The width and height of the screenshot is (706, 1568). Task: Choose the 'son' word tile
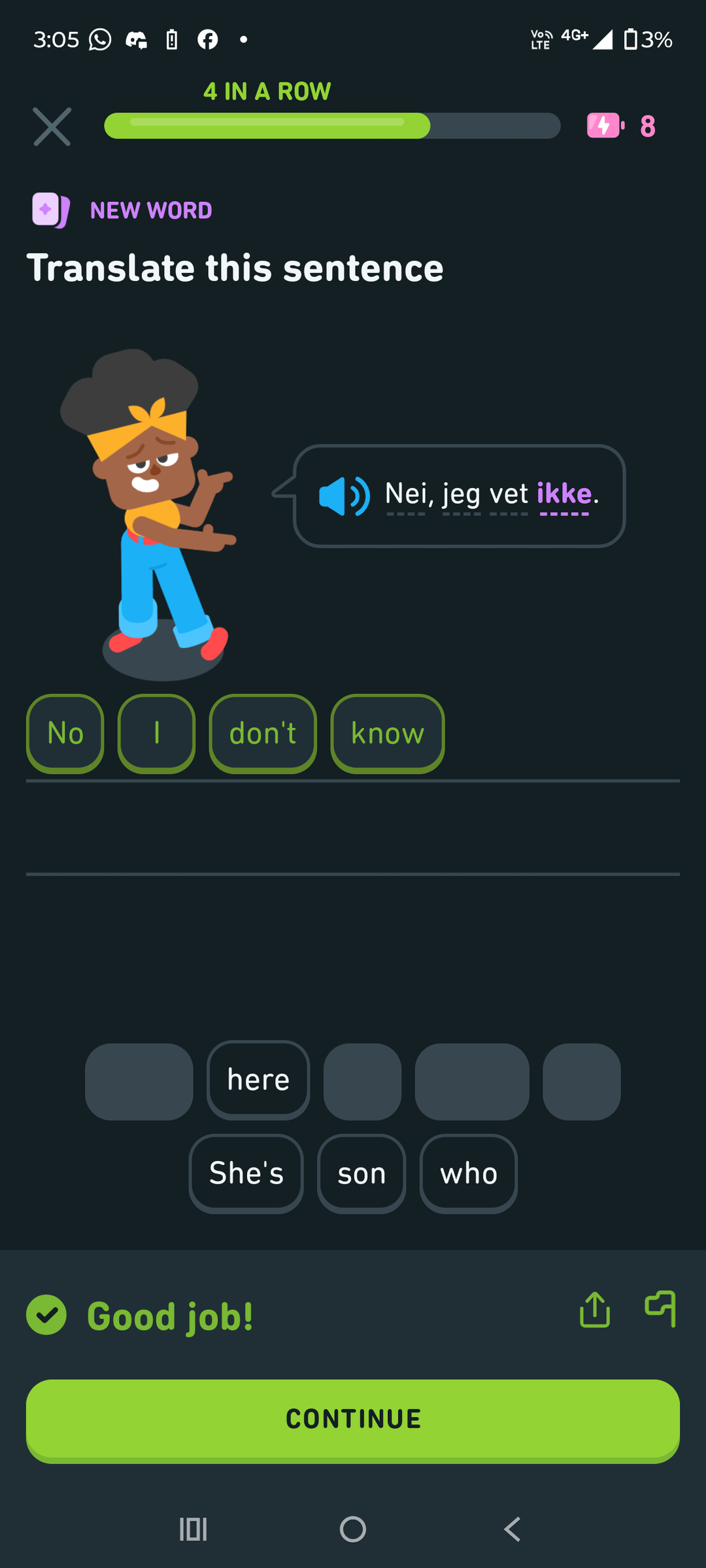(x=361, y=1173)
